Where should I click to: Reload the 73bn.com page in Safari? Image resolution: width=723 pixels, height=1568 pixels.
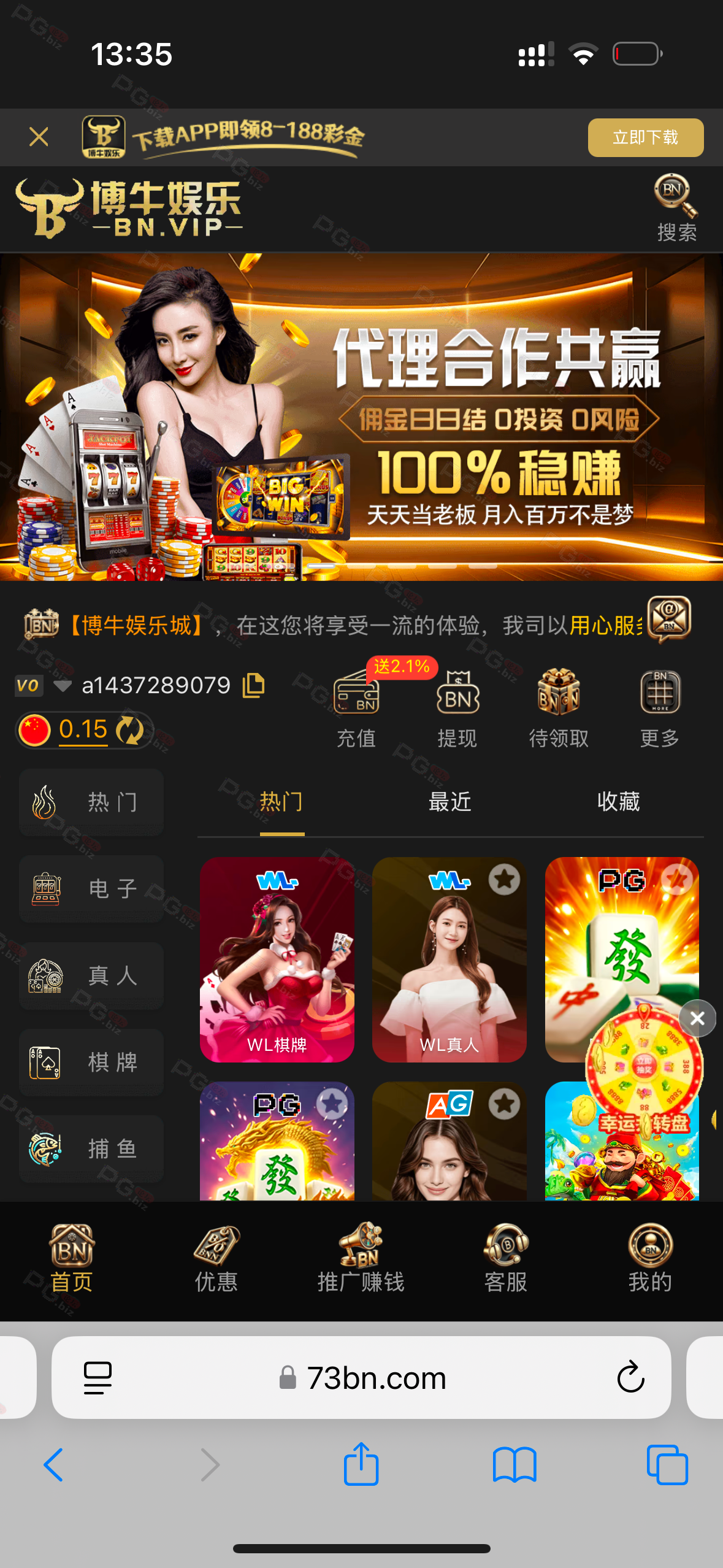630,1377
